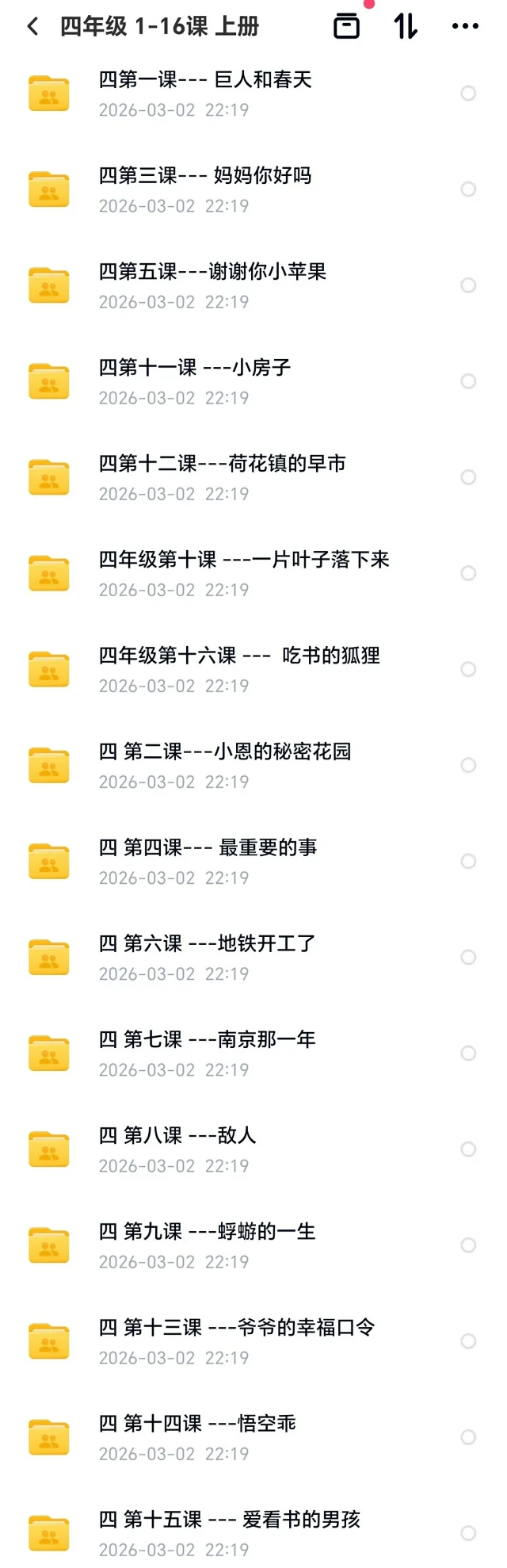Image resolution: width=507 pixels, height=1568 pixels.
Task: Change the file sort order
Action: click(x=406, y=26)
